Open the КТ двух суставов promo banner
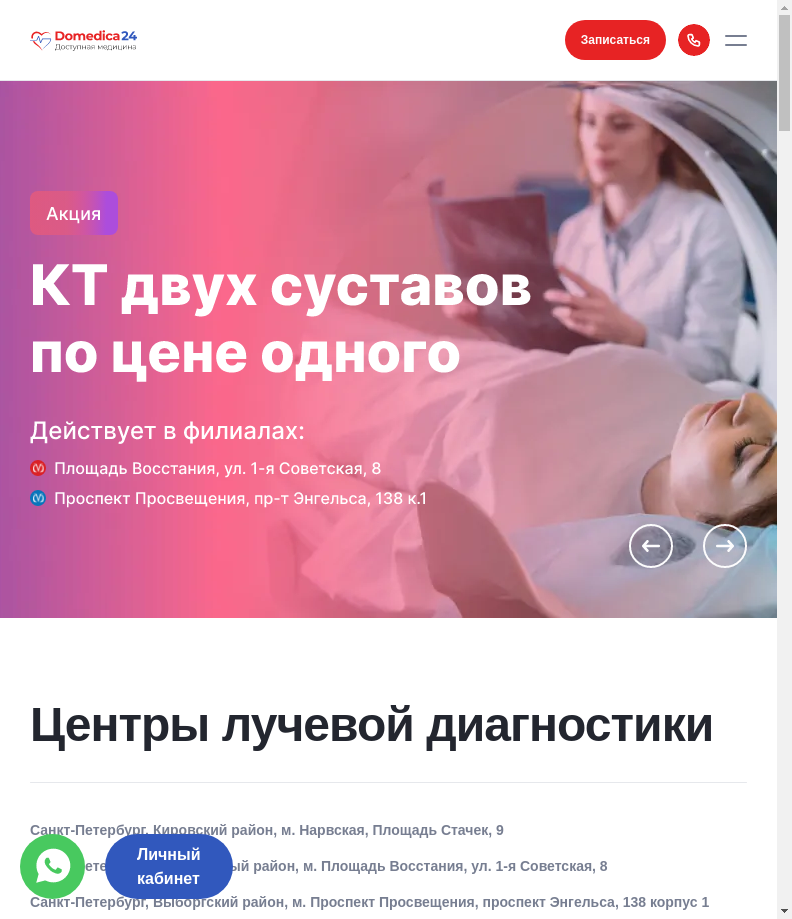 pyautogui.click(x=280, y=320)
